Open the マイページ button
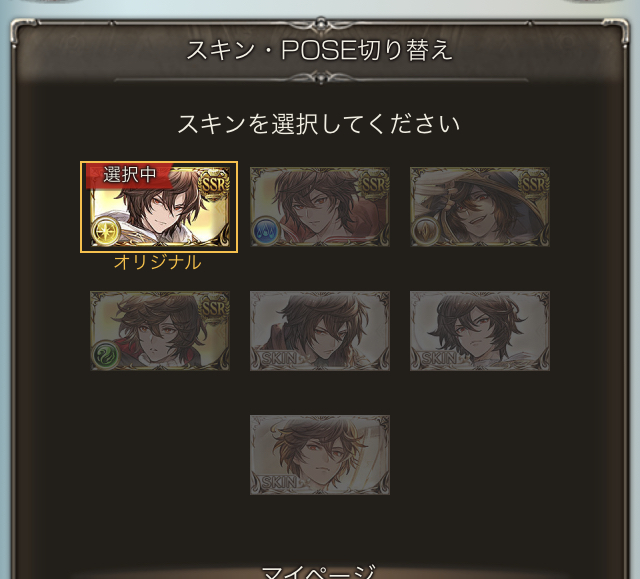640x579 pixels. [319, 570]
